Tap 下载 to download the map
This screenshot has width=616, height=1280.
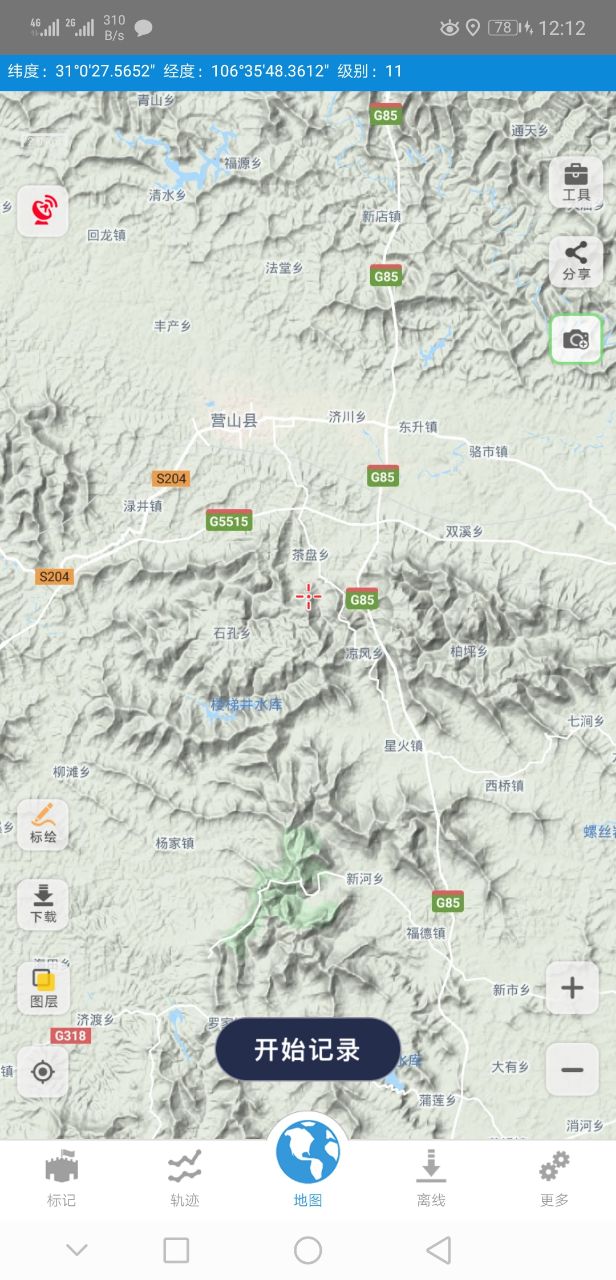pyautogui.click(x=43, y=904)
